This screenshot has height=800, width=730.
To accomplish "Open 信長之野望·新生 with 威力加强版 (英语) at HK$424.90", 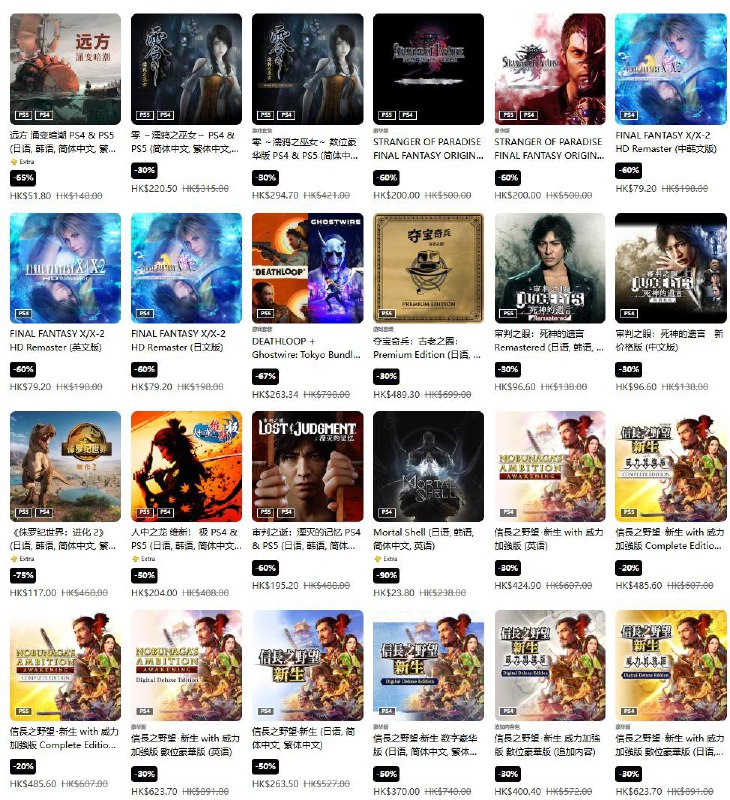I will tap(549, 466).
